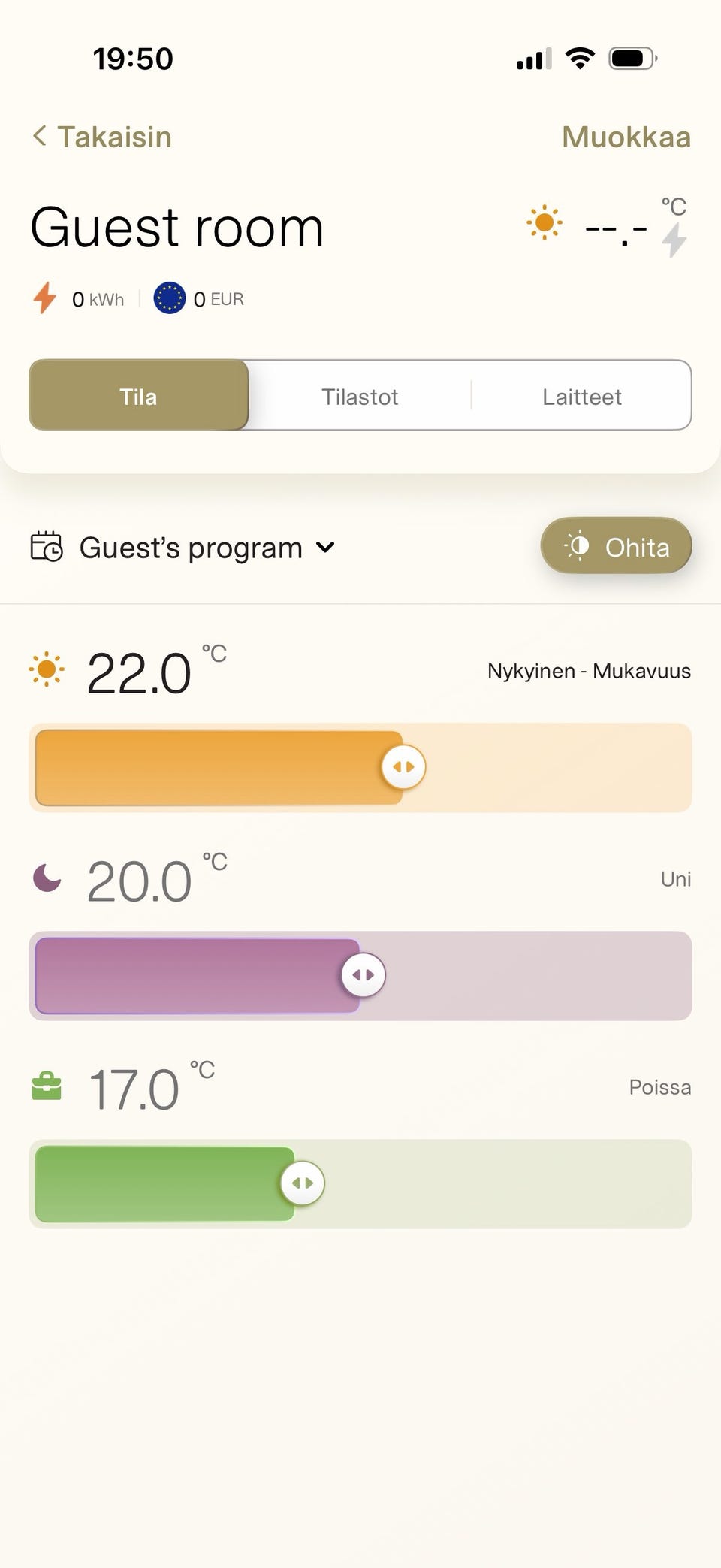Image resolution: width=721 pixels, height=1568 pixels.
Task: Select the Tila tab
Action: click(139, 395)
